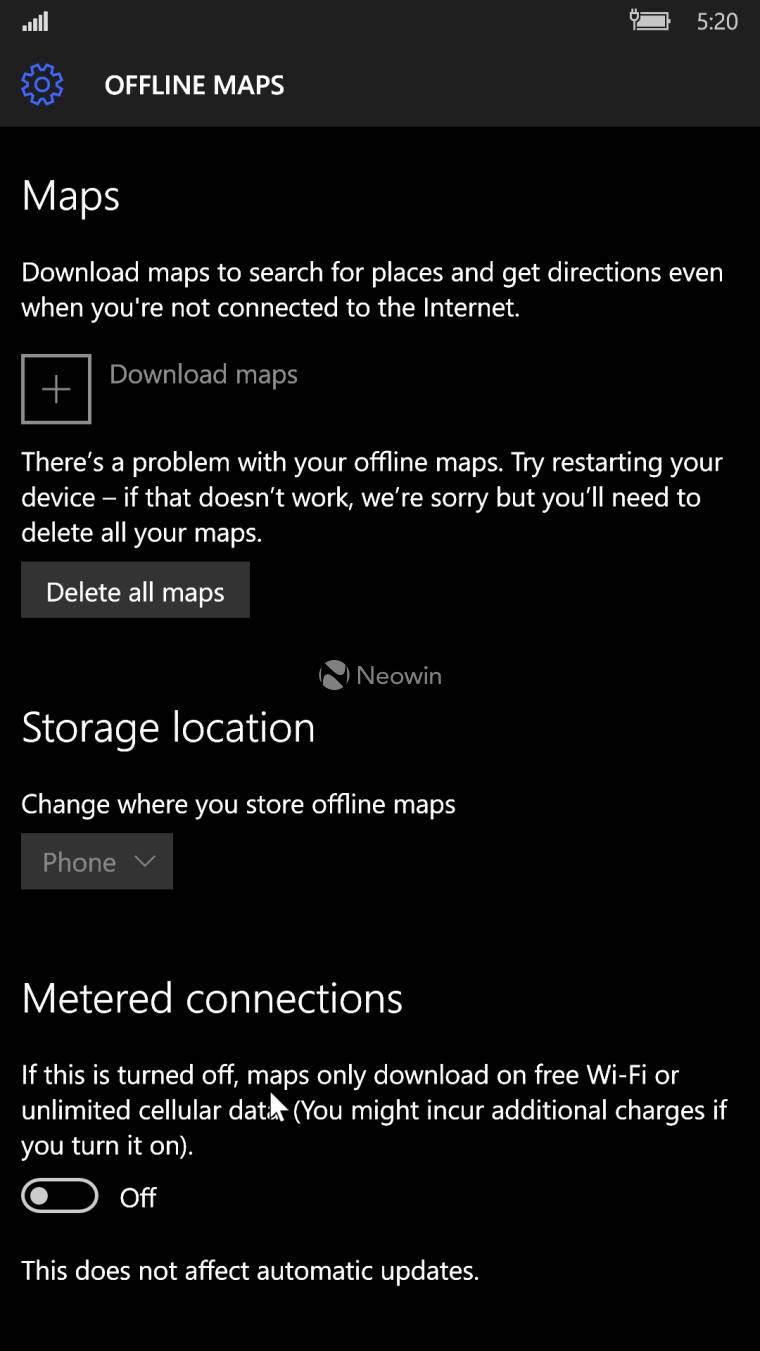Open the Phone storage location dropdown

tap(97, 862)
